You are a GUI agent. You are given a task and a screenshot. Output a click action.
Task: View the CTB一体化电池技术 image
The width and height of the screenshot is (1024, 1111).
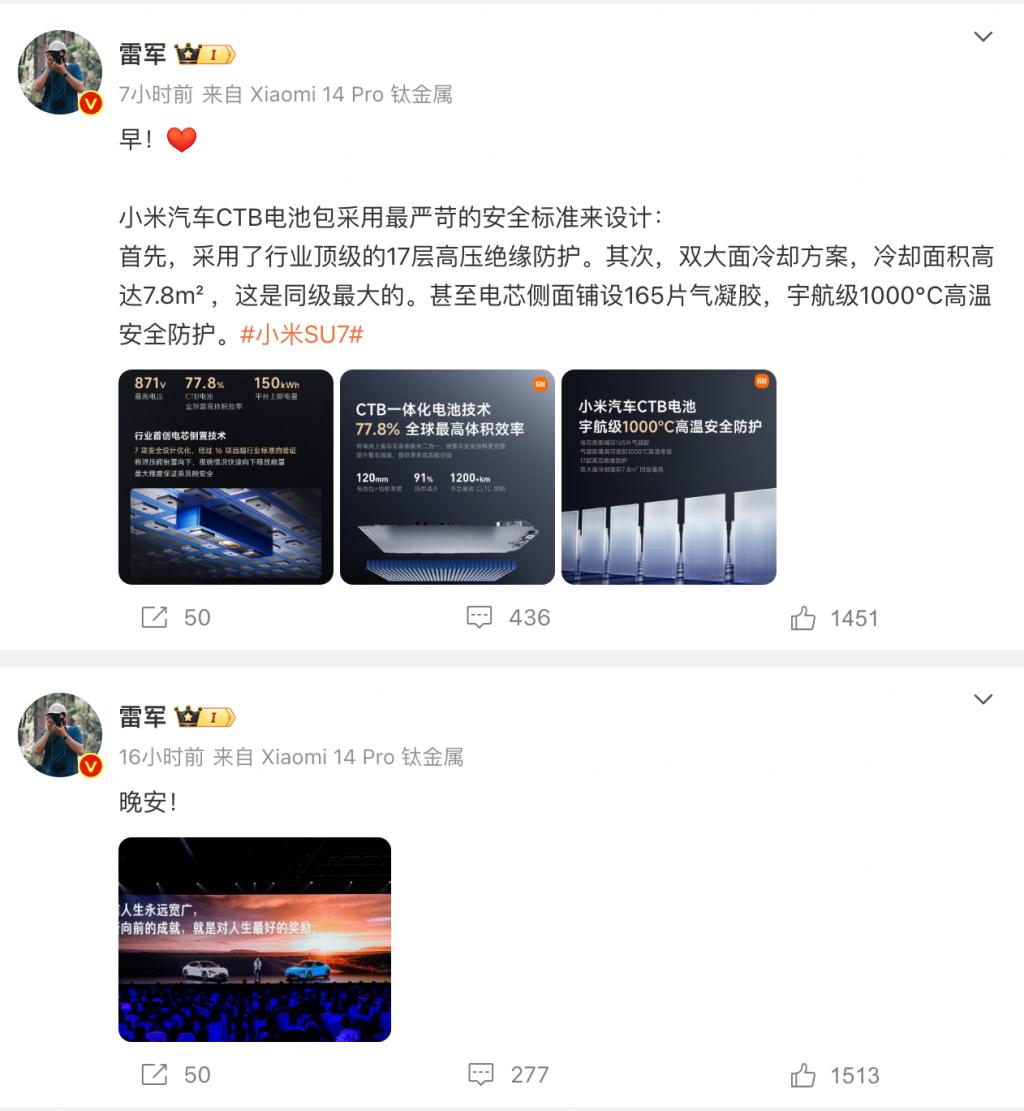tap(447, 477)
